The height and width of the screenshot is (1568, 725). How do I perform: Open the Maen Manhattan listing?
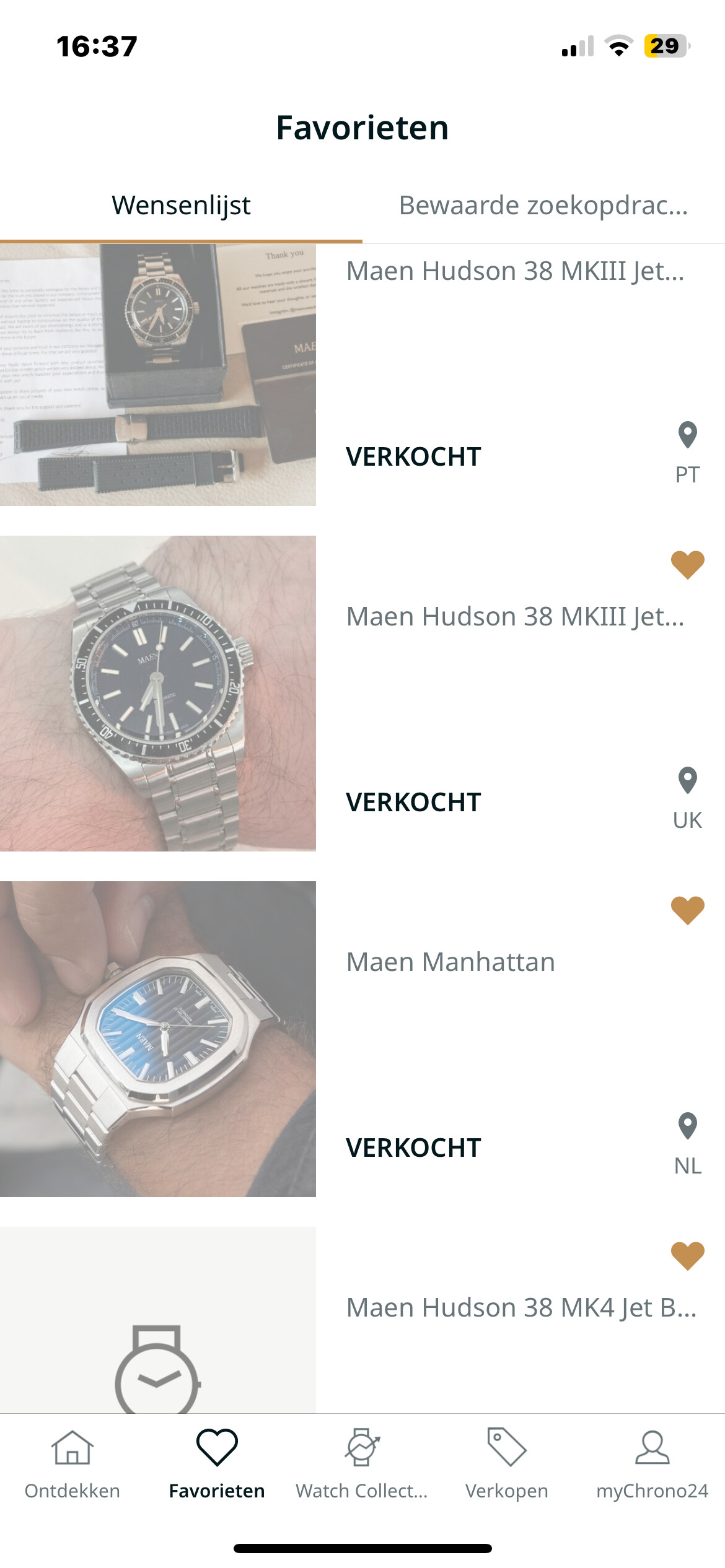362,1039
